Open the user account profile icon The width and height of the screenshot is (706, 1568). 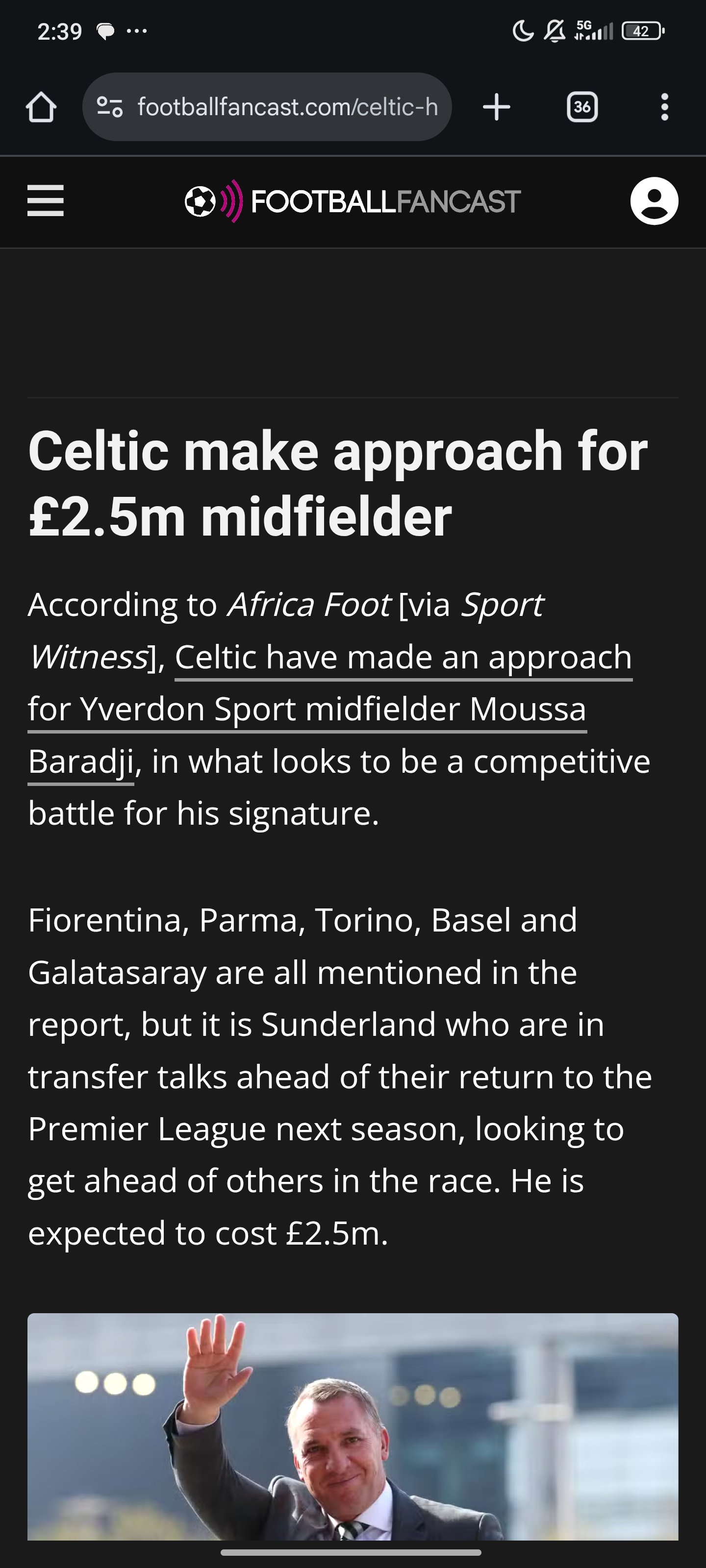pos(654,201)
